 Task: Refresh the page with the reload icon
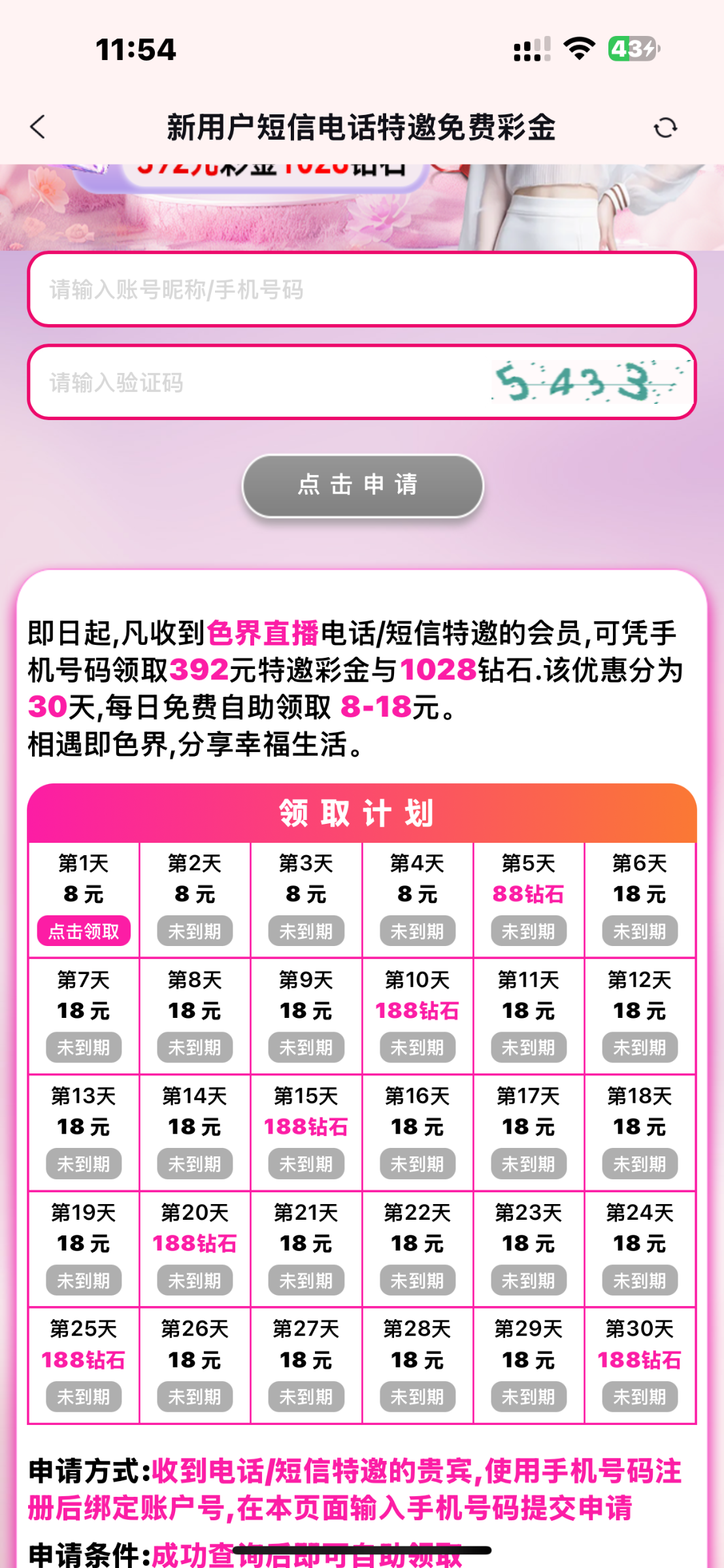[x=665, y=127]
